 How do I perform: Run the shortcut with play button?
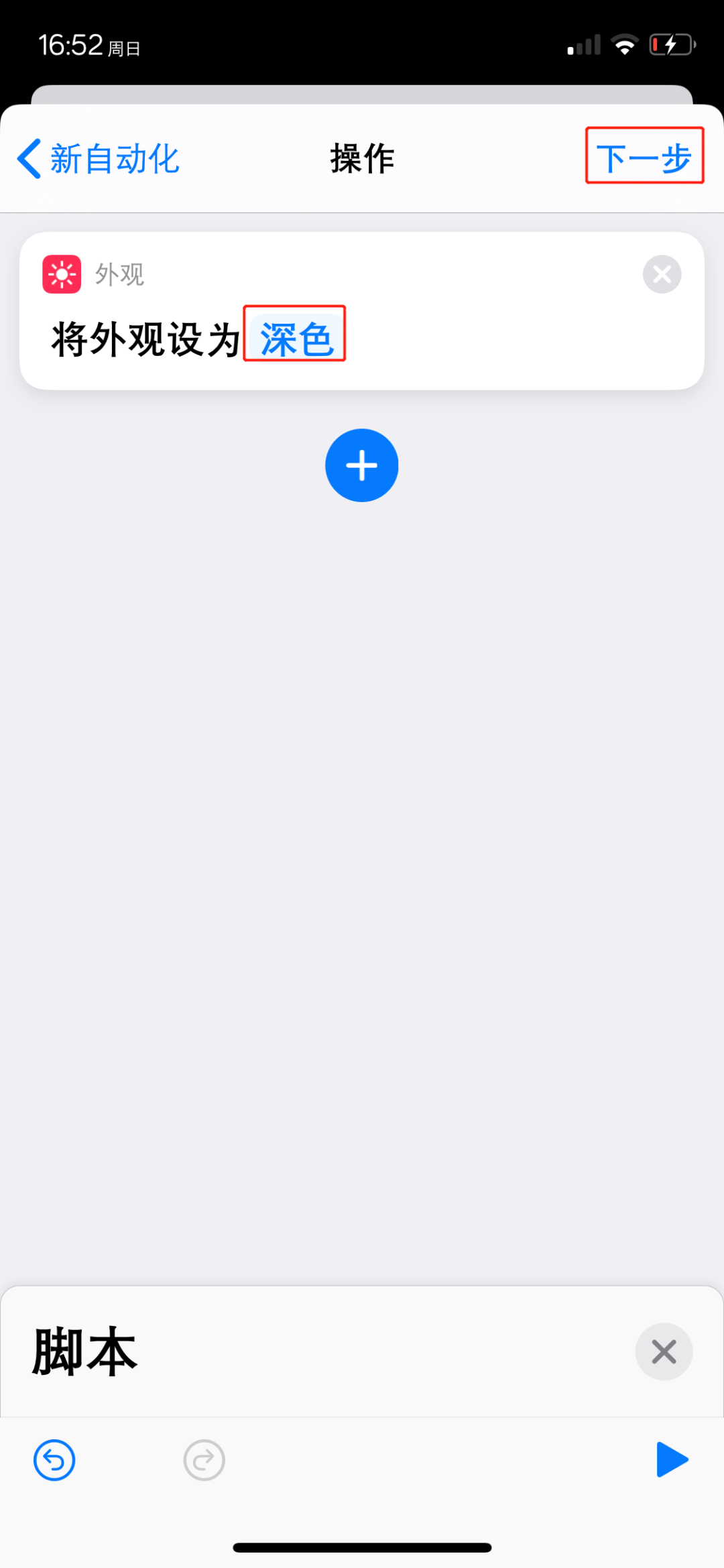[672, 1459]
